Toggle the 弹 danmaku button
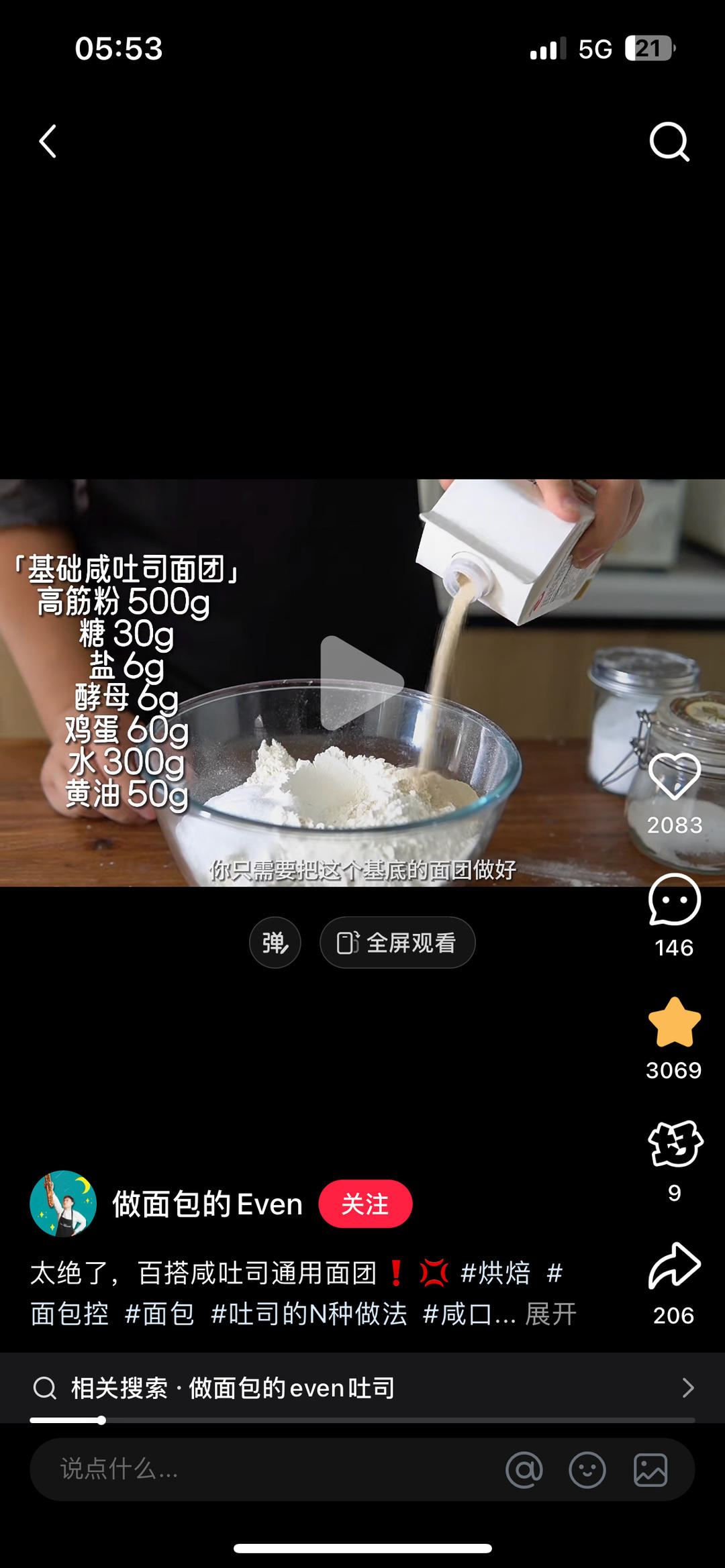Image resolution: width=725 pixels, height=1568 pixels. 275,943
